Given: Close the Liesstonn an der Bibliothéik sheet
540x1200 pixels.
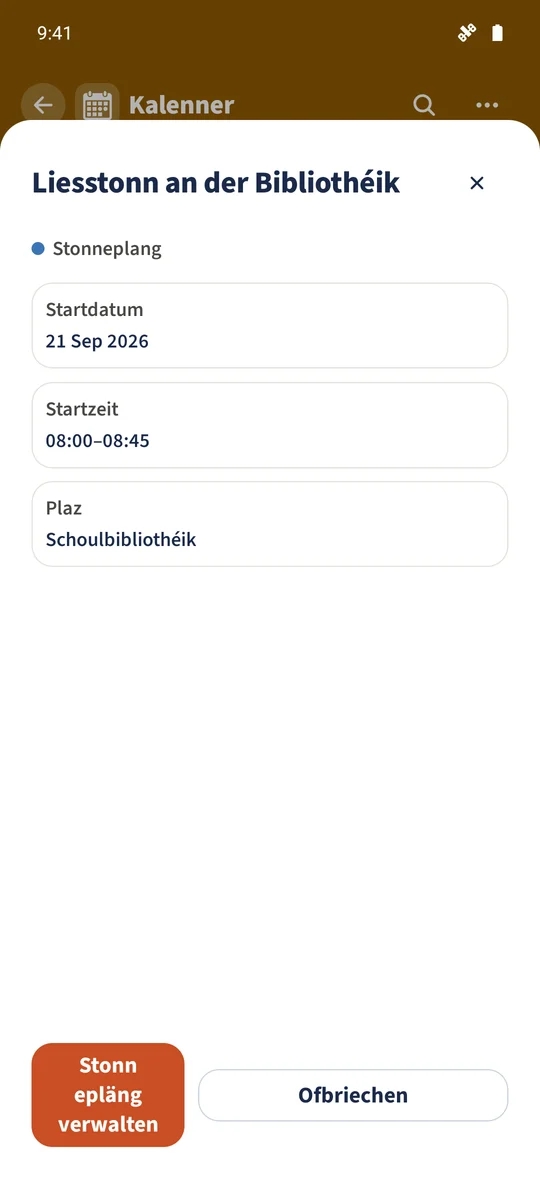Looking at the screenshot, I should [x=477, y=183].
